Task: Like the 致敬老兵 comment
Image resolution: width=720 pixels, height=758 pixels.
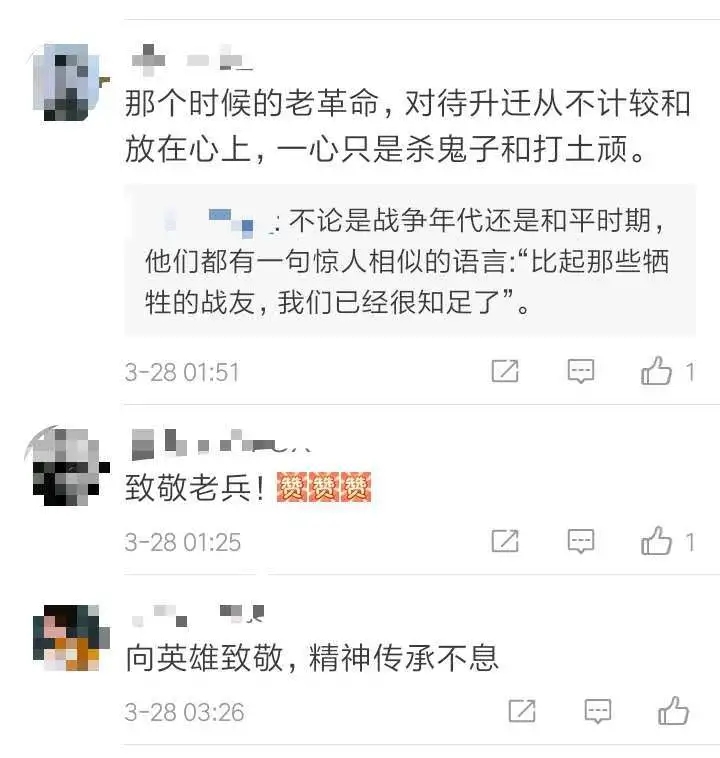Action: (x=657, y=542)
